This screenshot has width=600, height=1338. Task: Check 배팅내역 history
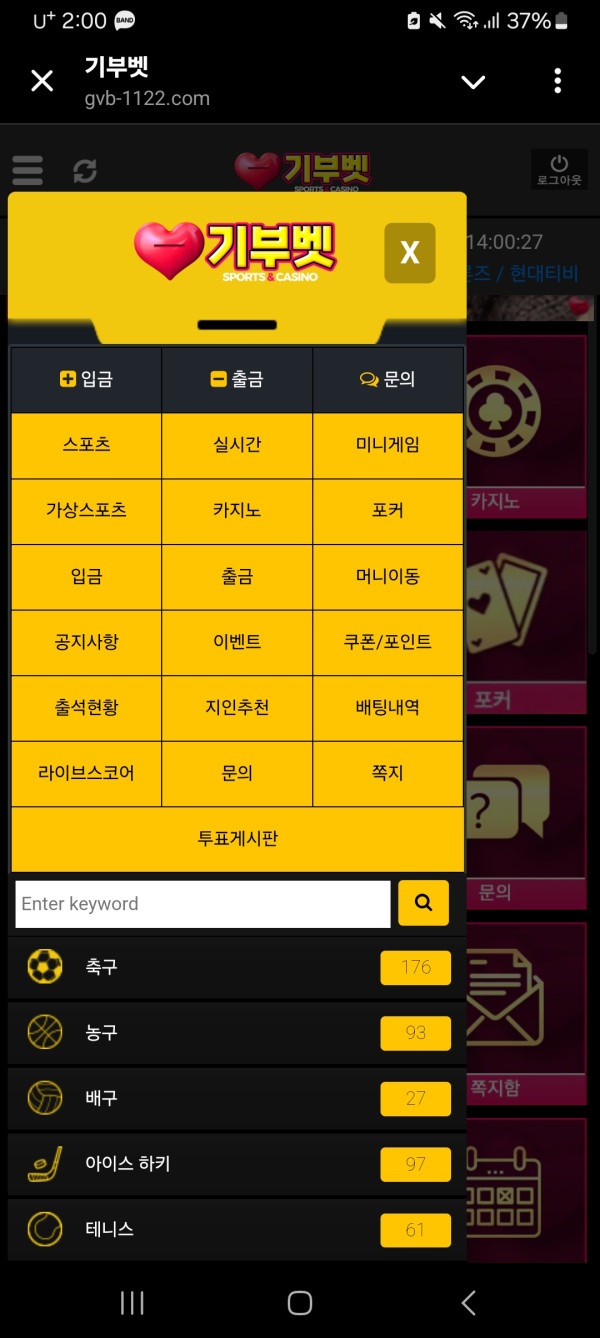[x=388, y=707]
